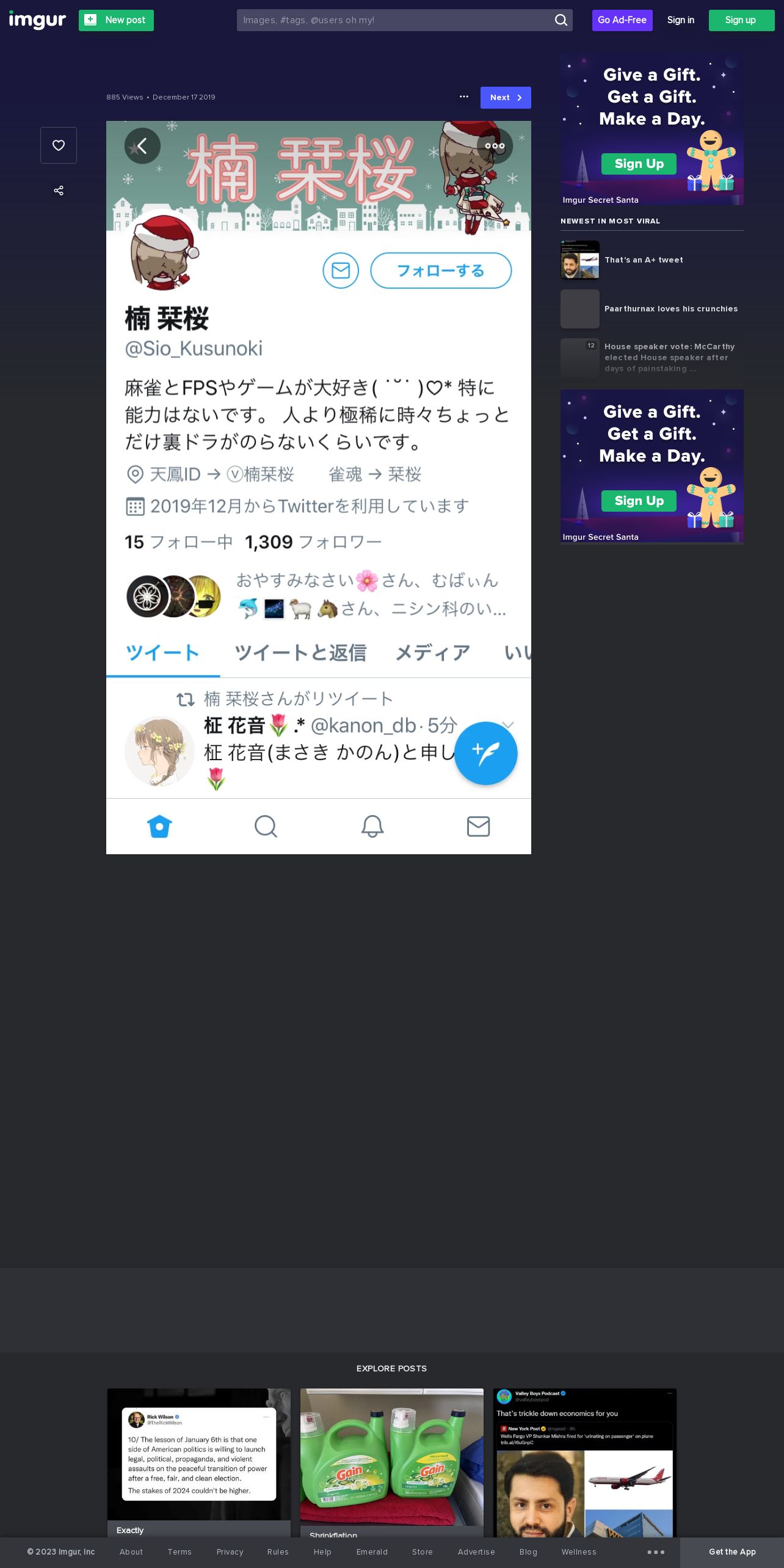784x1568 pixels.
Task: Open the House speaker vote post
Action: pyautogui.click(x=669, y=358)
